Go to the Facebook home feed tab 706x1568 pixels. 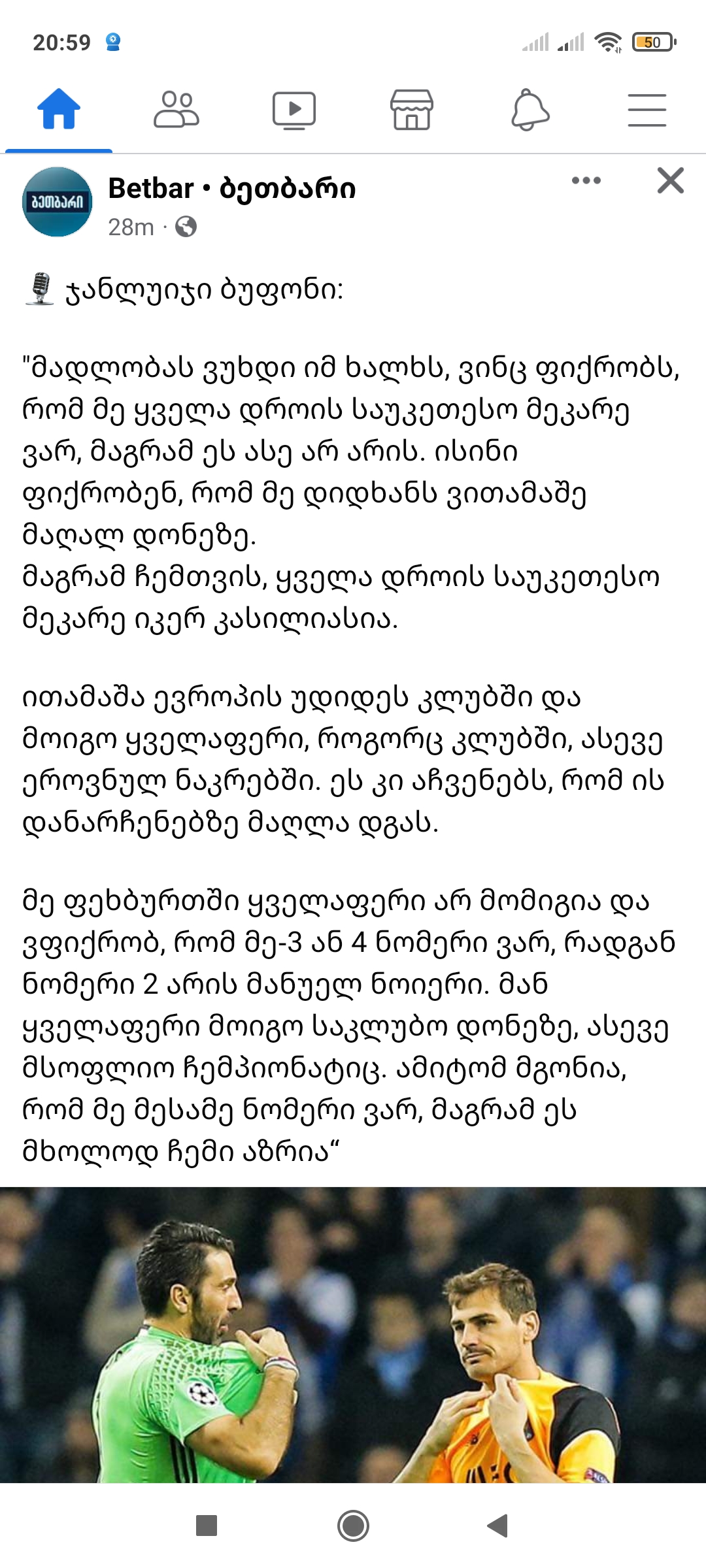59,110
